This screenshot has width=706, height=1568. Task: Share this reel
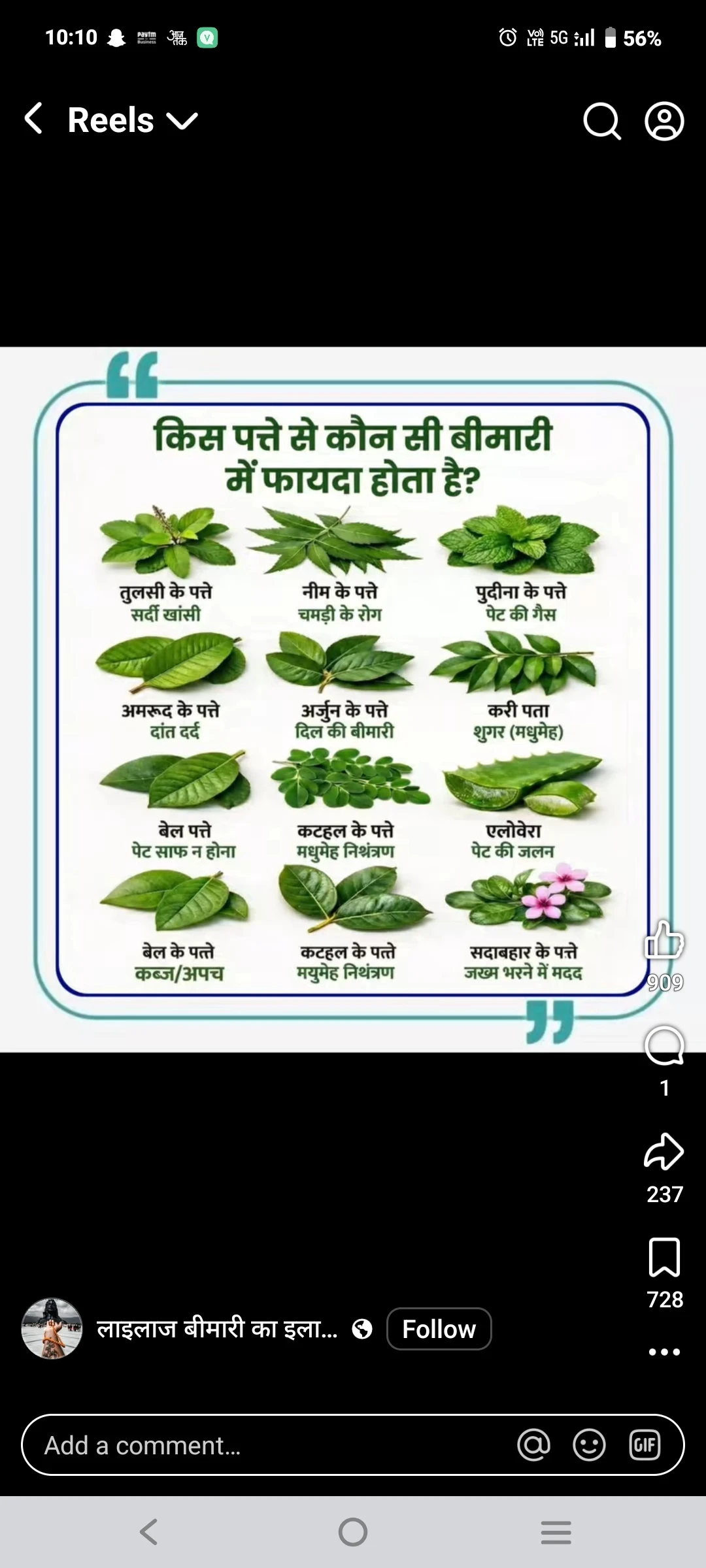[664, 1152]
